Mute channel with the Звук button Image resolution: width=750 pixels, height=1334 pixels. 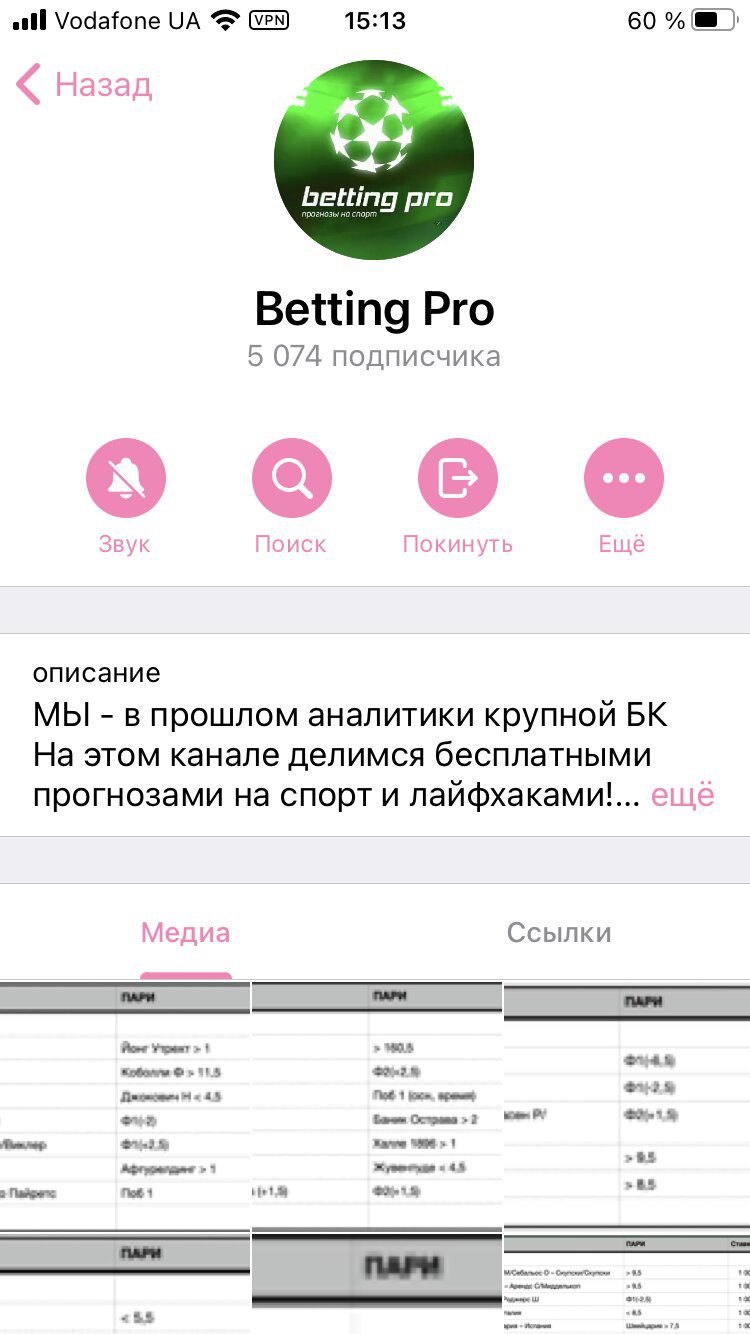point(125,479)
